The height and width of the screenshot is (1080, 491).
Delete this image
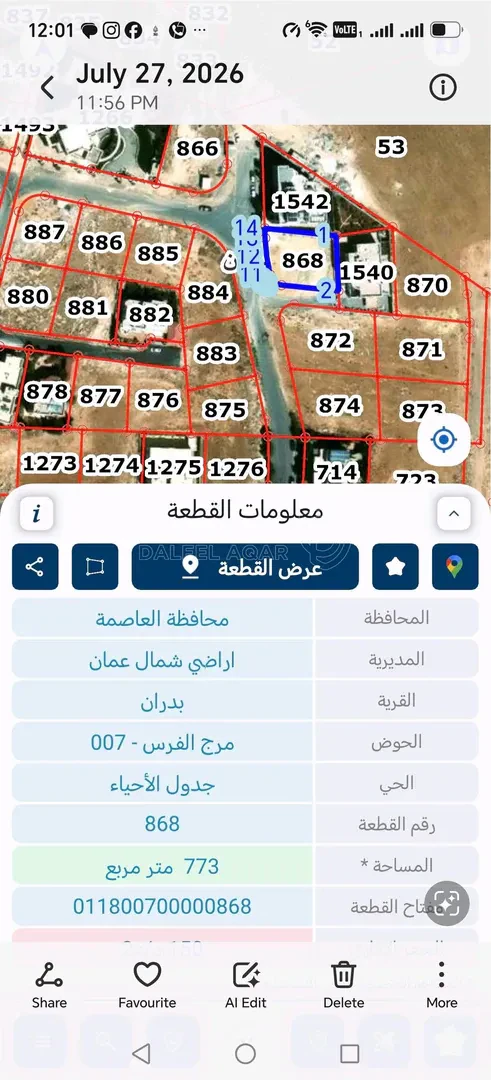pyautogui.click(x=343, y=985)
